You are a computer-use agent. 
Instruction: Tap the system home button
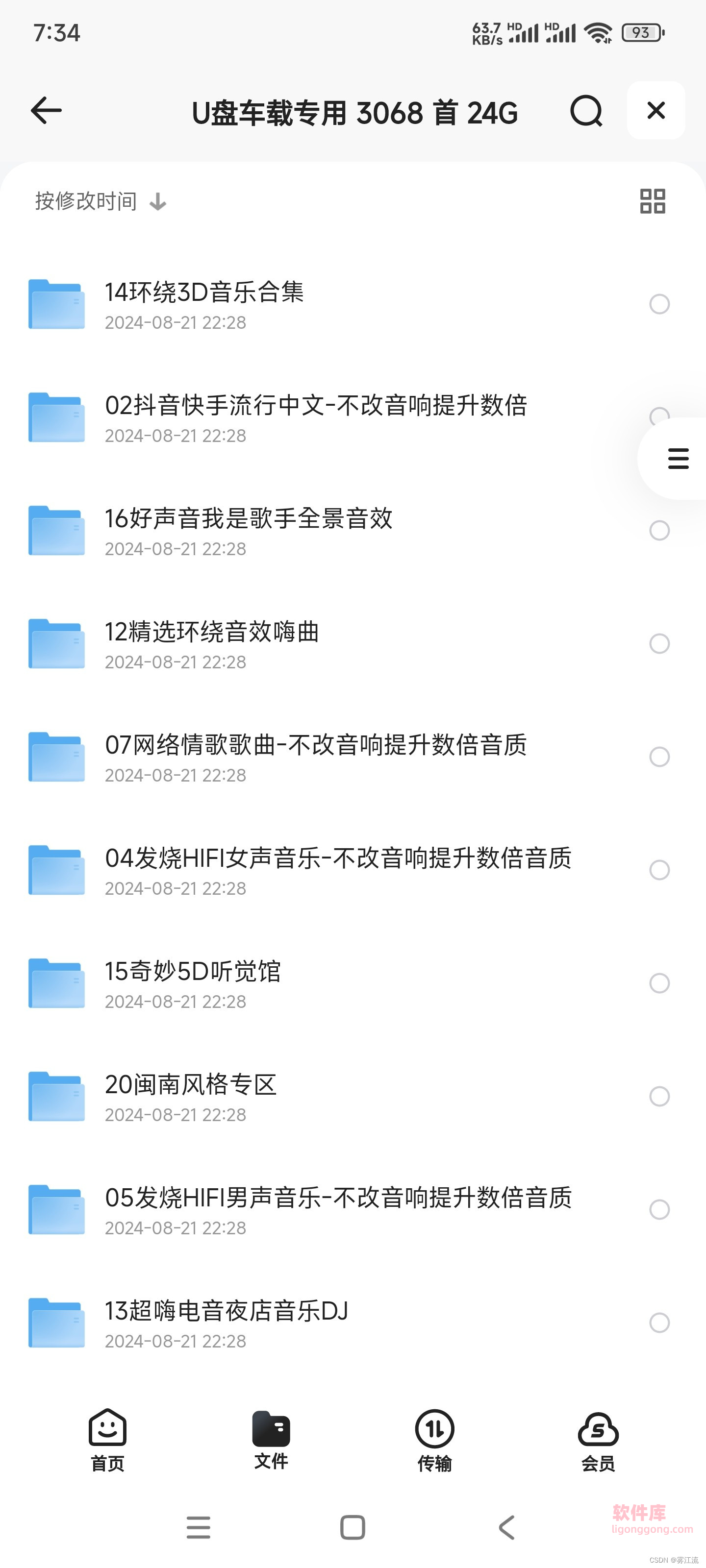point(353,1527)
